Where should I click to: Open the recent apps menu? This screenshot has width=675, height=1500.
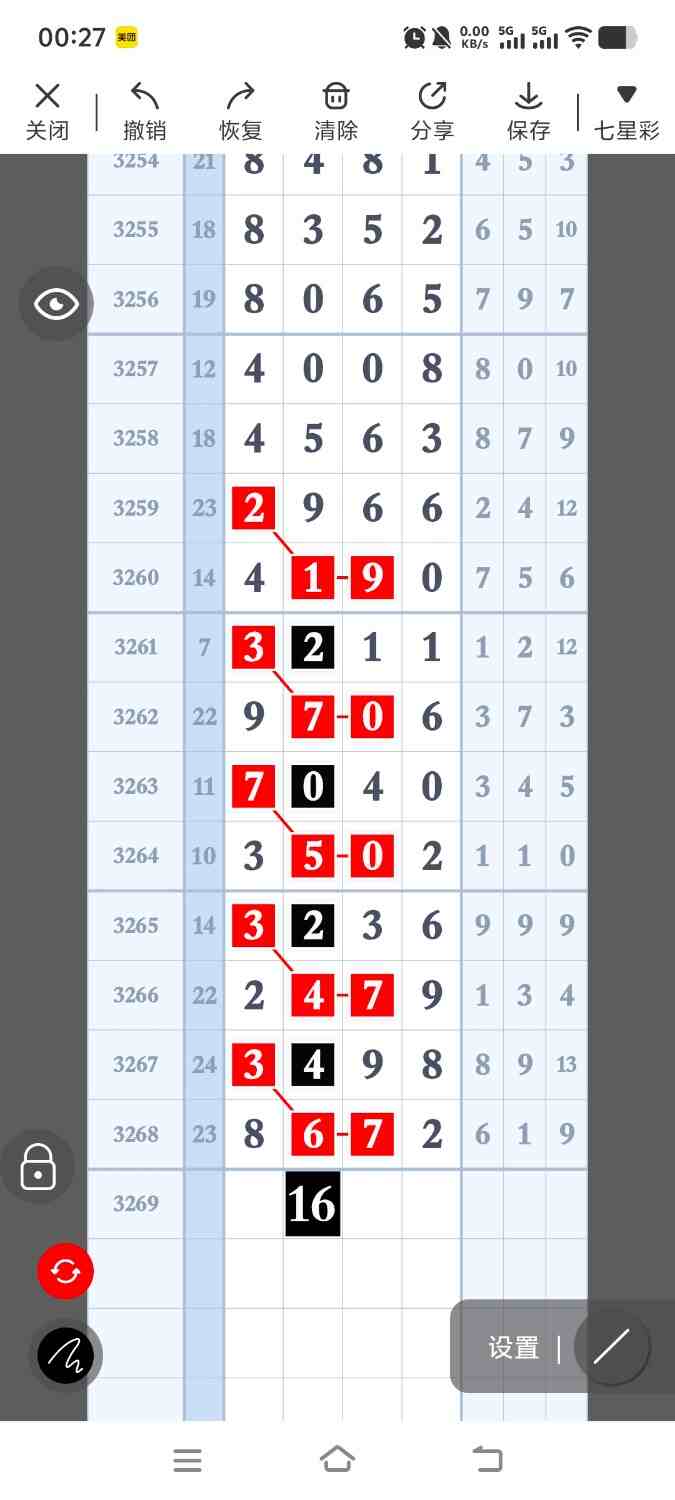pyautogui.click(x=187, y=1461)
